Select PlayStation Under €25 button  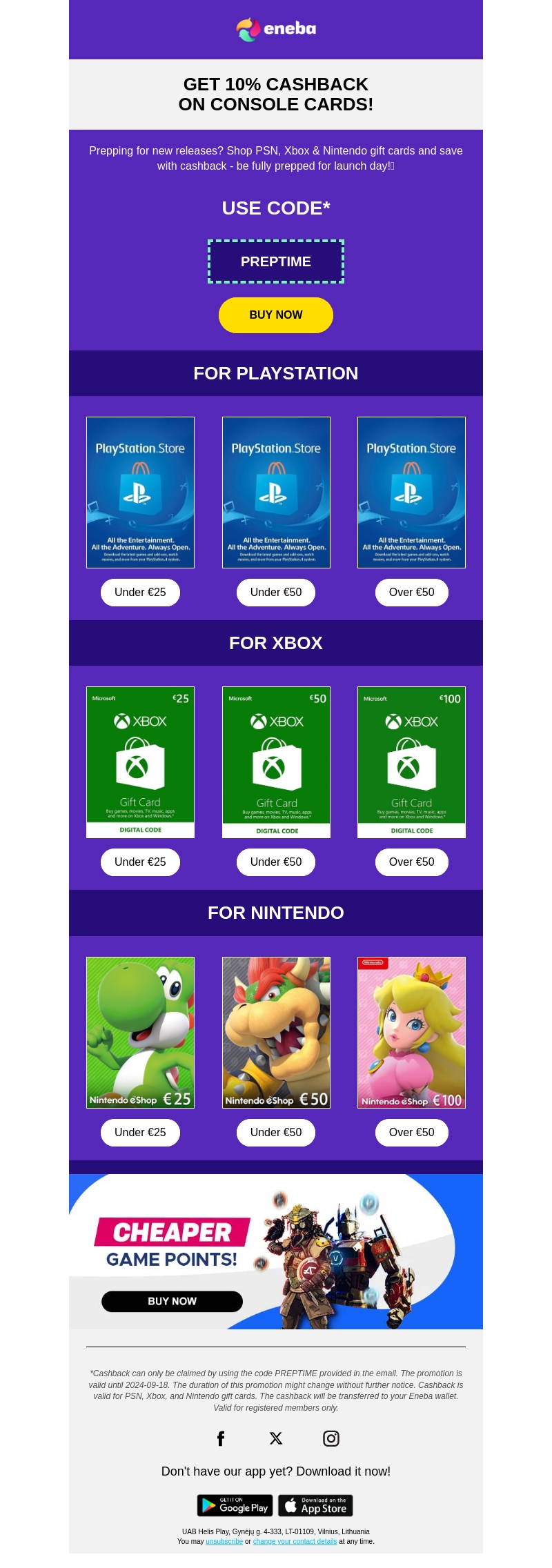(x=140, y=593)
